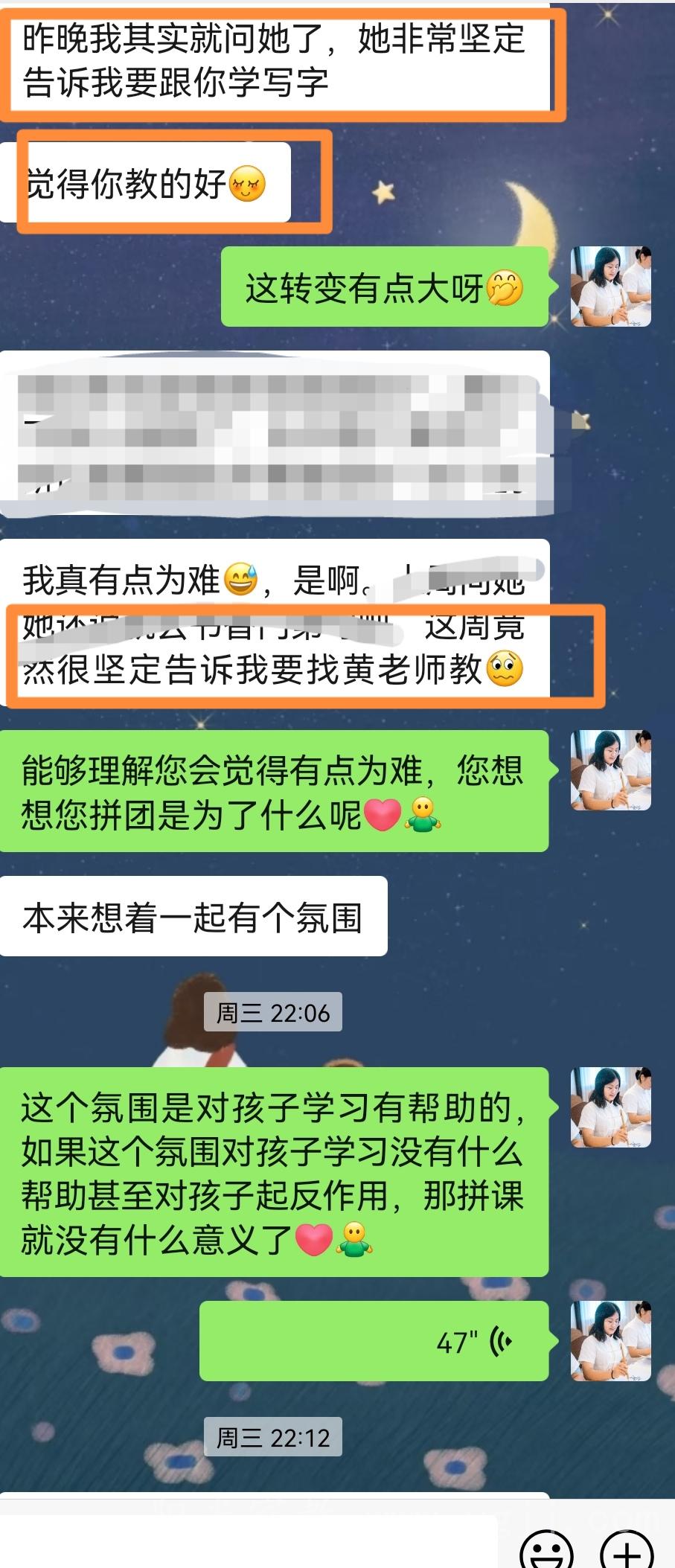Open sender avatar beside 这转变有点大呀 message

click(610, 287)
